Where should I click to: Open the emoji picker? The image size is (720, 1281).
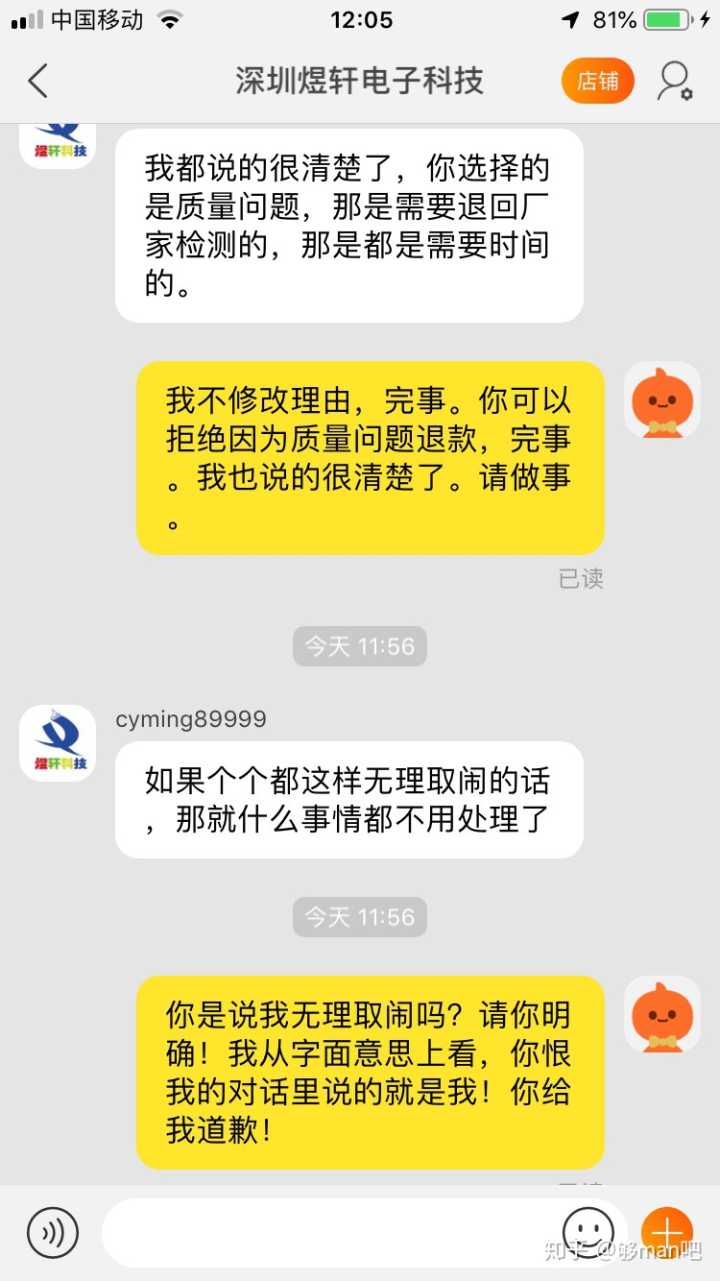[588, 1230]
